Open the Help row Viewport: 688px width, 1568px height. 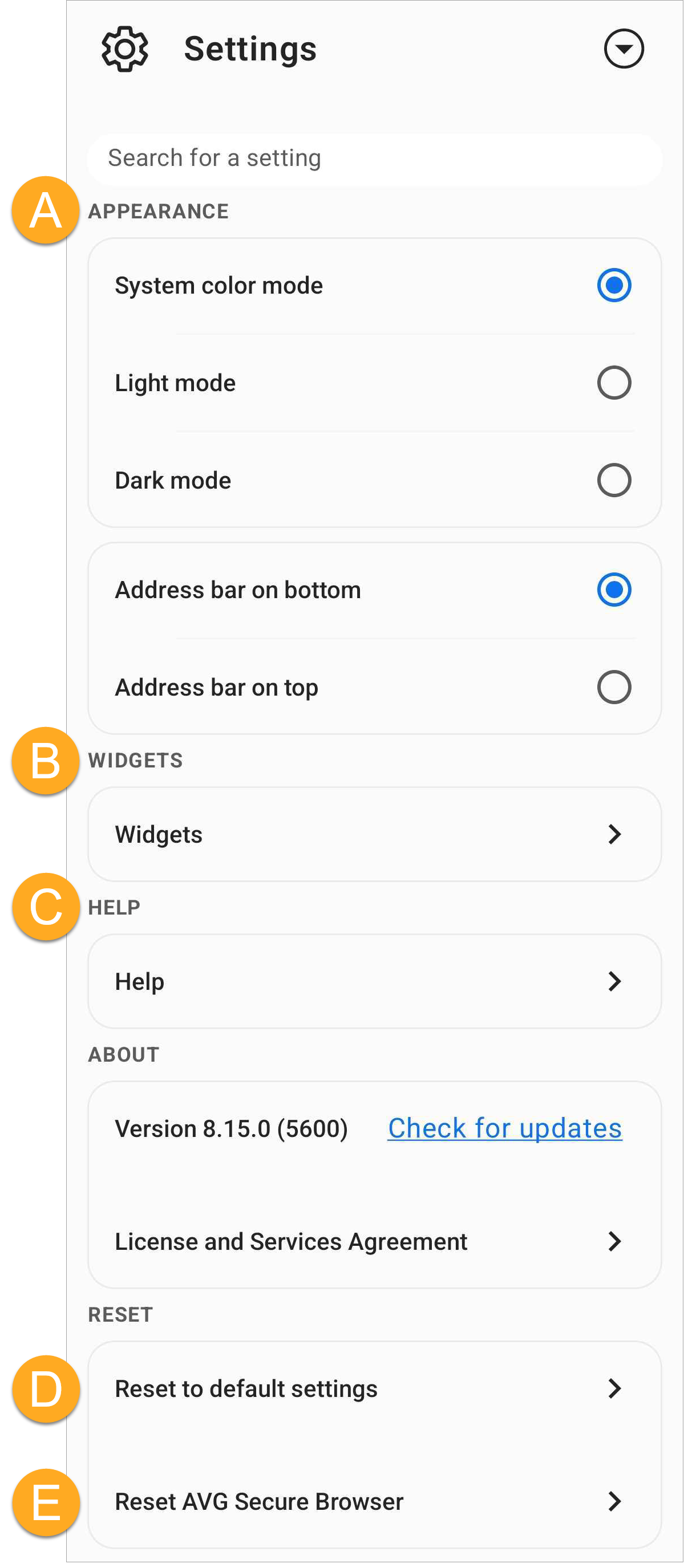[374, 981]
